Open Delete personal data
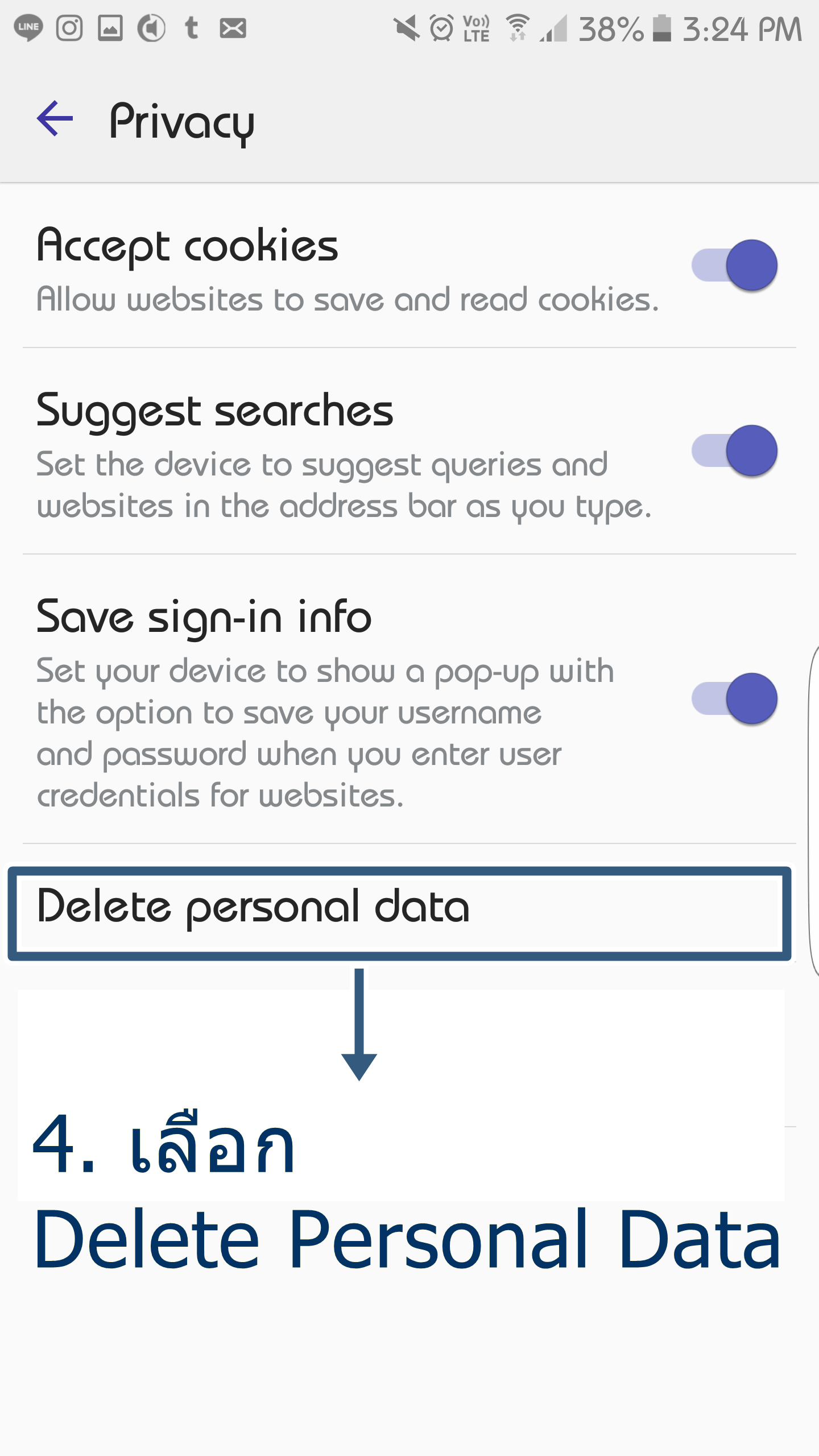Image resolution: width=819 pixels, height=1456 pixels. [399, 913]
